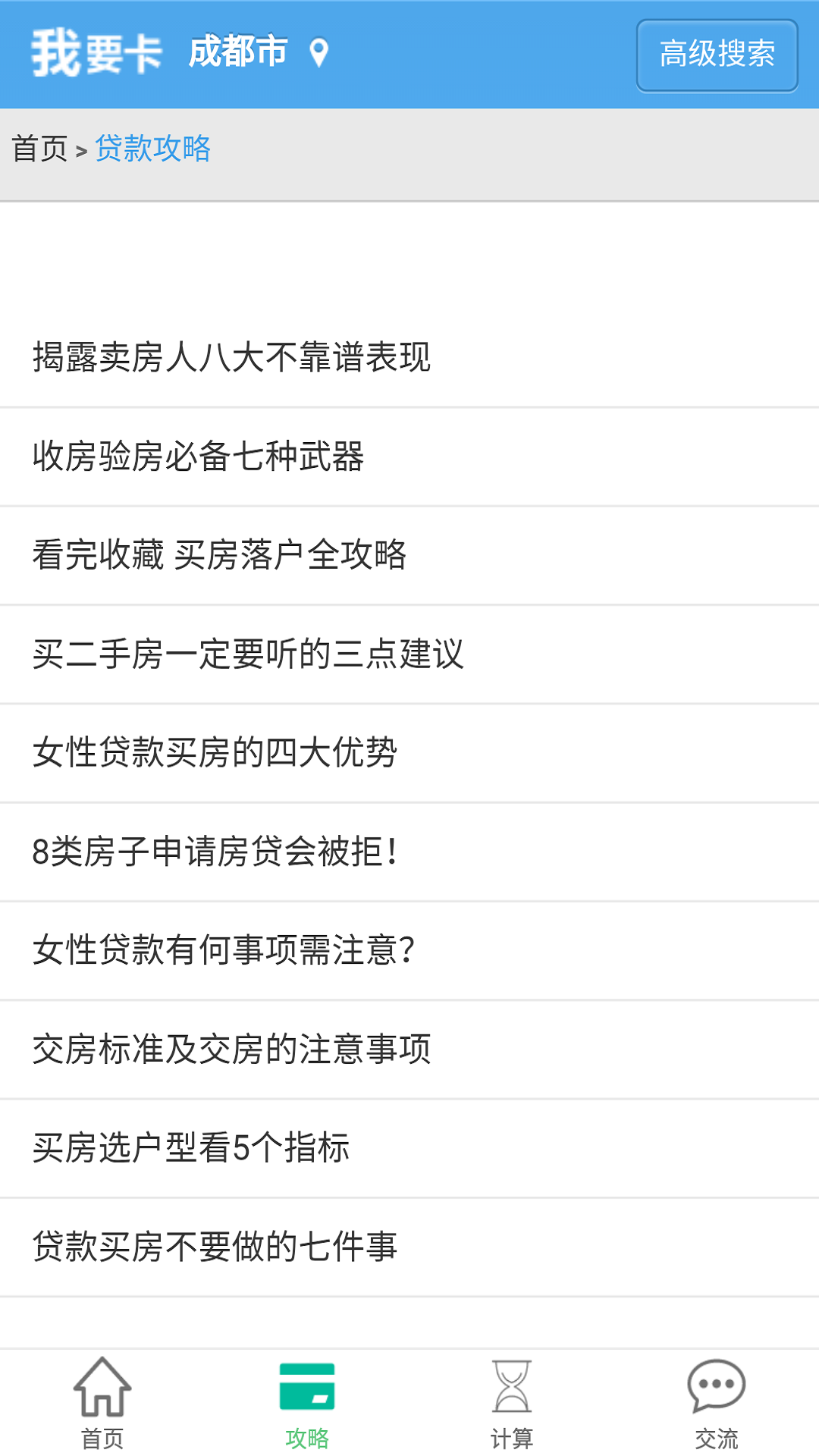Open 买房选户型看5个指标
The height and width of the screenshot is (1456, 819).
[191, 1148]
